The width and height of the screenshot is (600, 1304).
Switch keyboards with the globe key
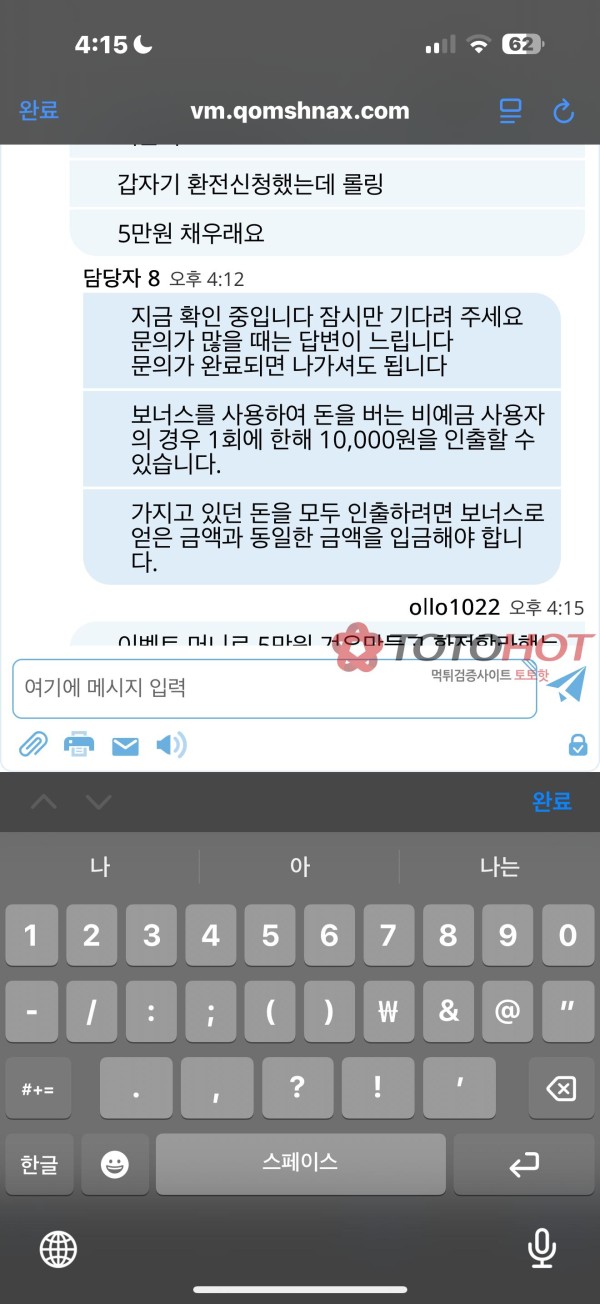click(58, 1247)
